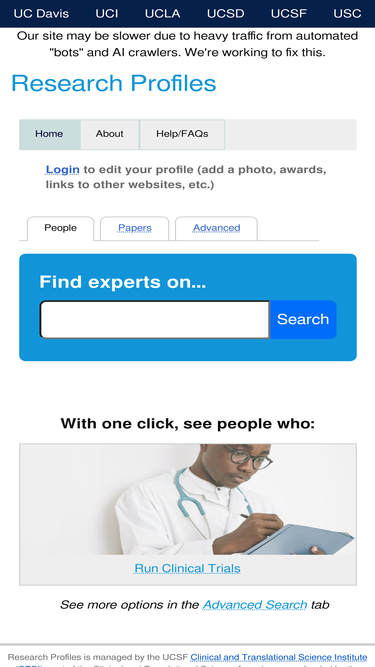375x667 pixels.
Task: Tap the USC link
Action: click(347, 14)
